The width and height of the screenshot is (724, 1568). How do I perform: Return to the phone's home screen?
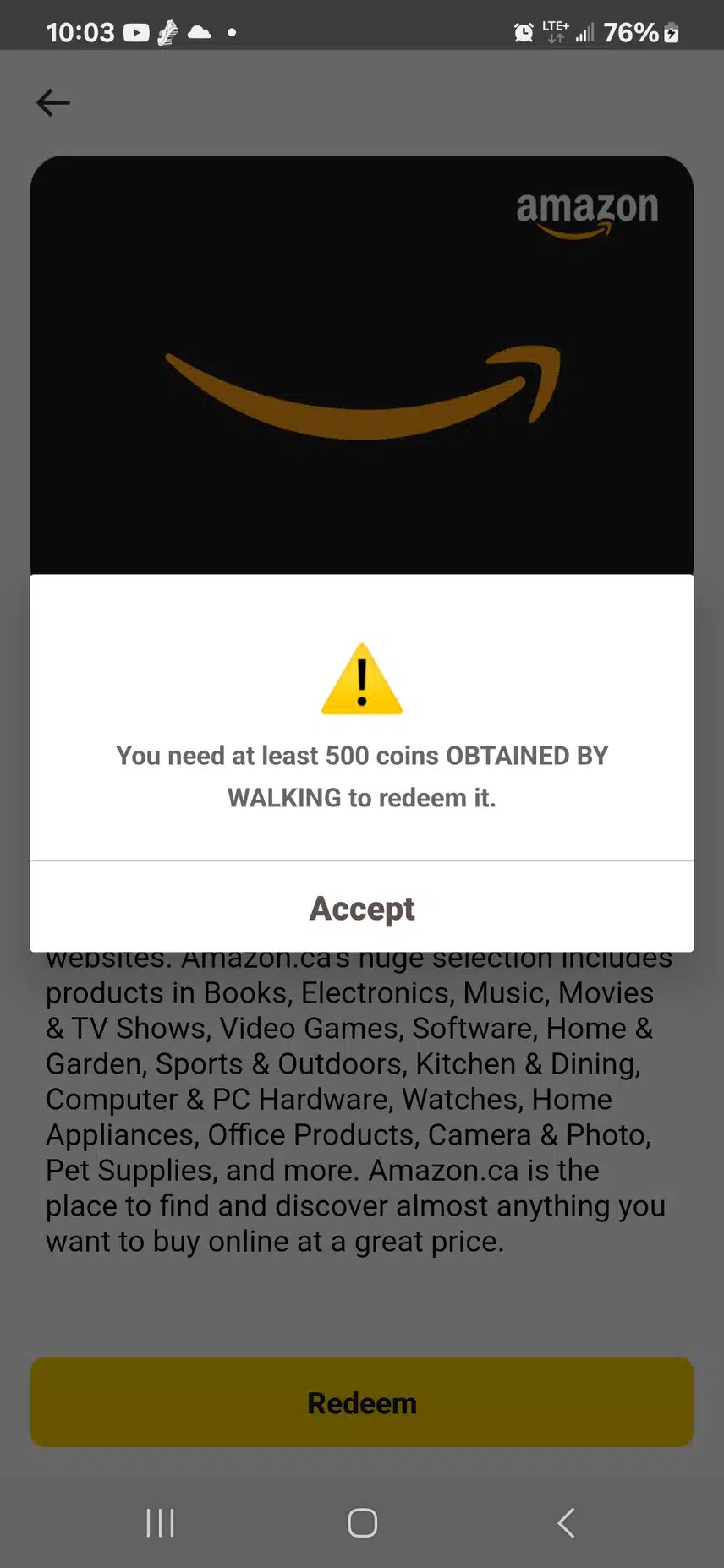pos(362,1523)
